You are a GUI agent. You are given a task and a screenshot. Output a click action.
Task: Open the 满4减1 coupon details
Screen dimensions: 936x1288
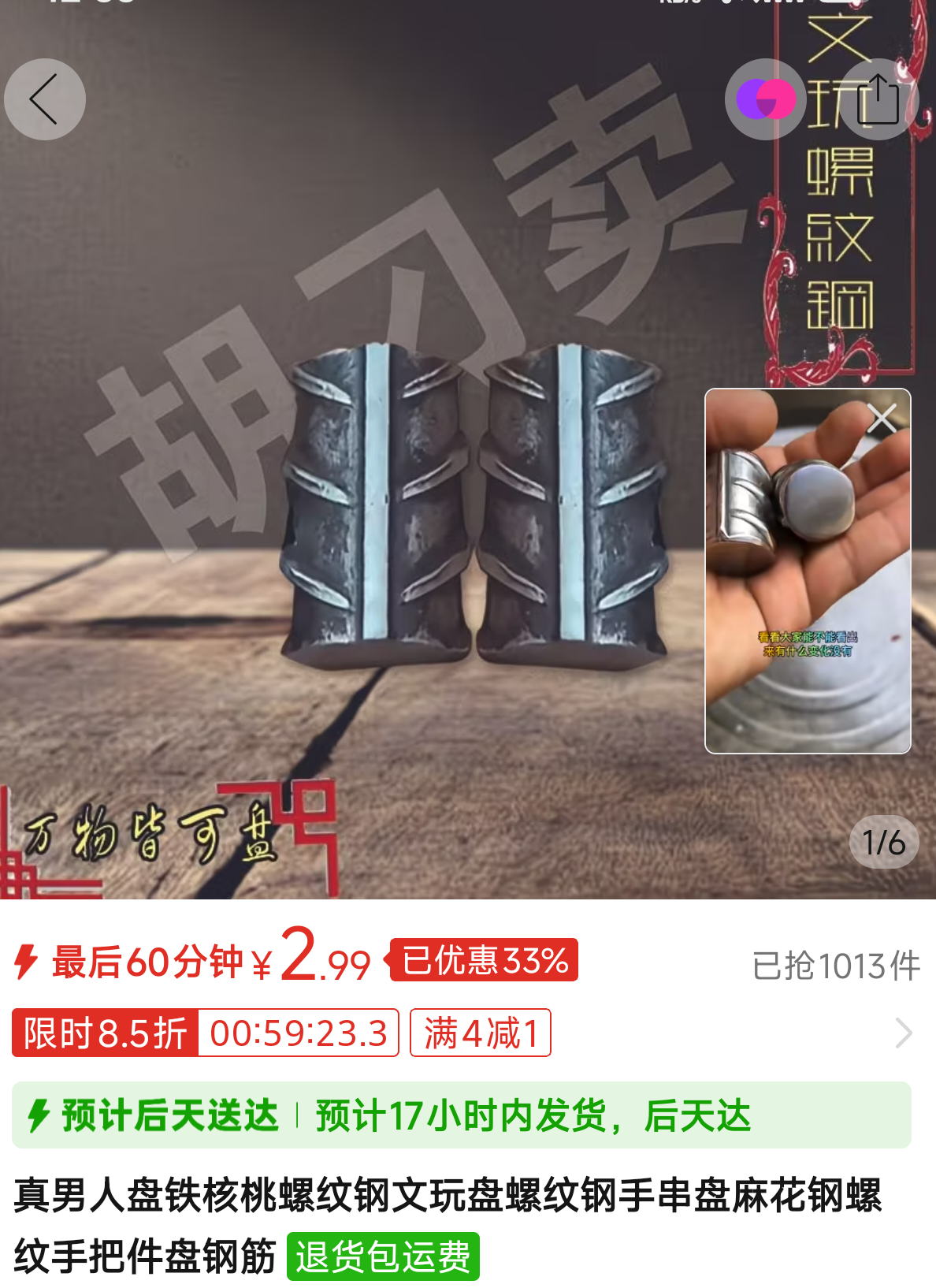[x=481, y=1033]
